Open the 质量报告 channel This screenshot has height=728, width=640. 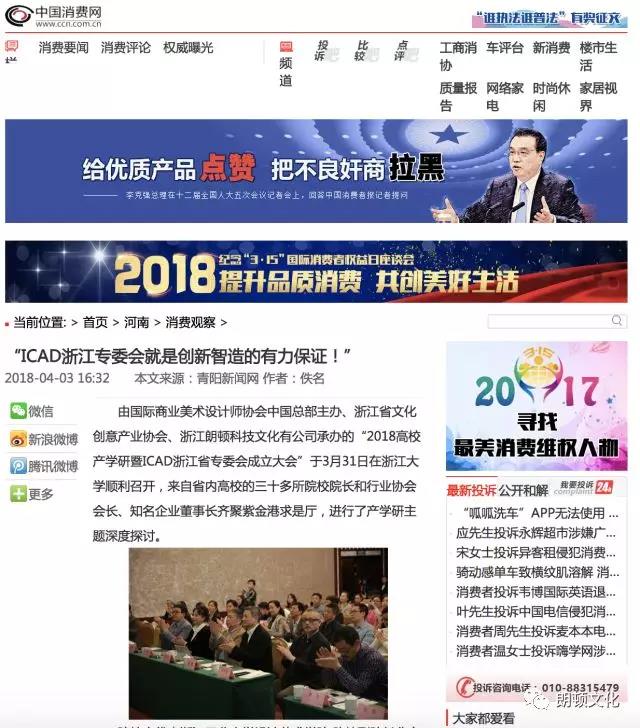[458, 96]
